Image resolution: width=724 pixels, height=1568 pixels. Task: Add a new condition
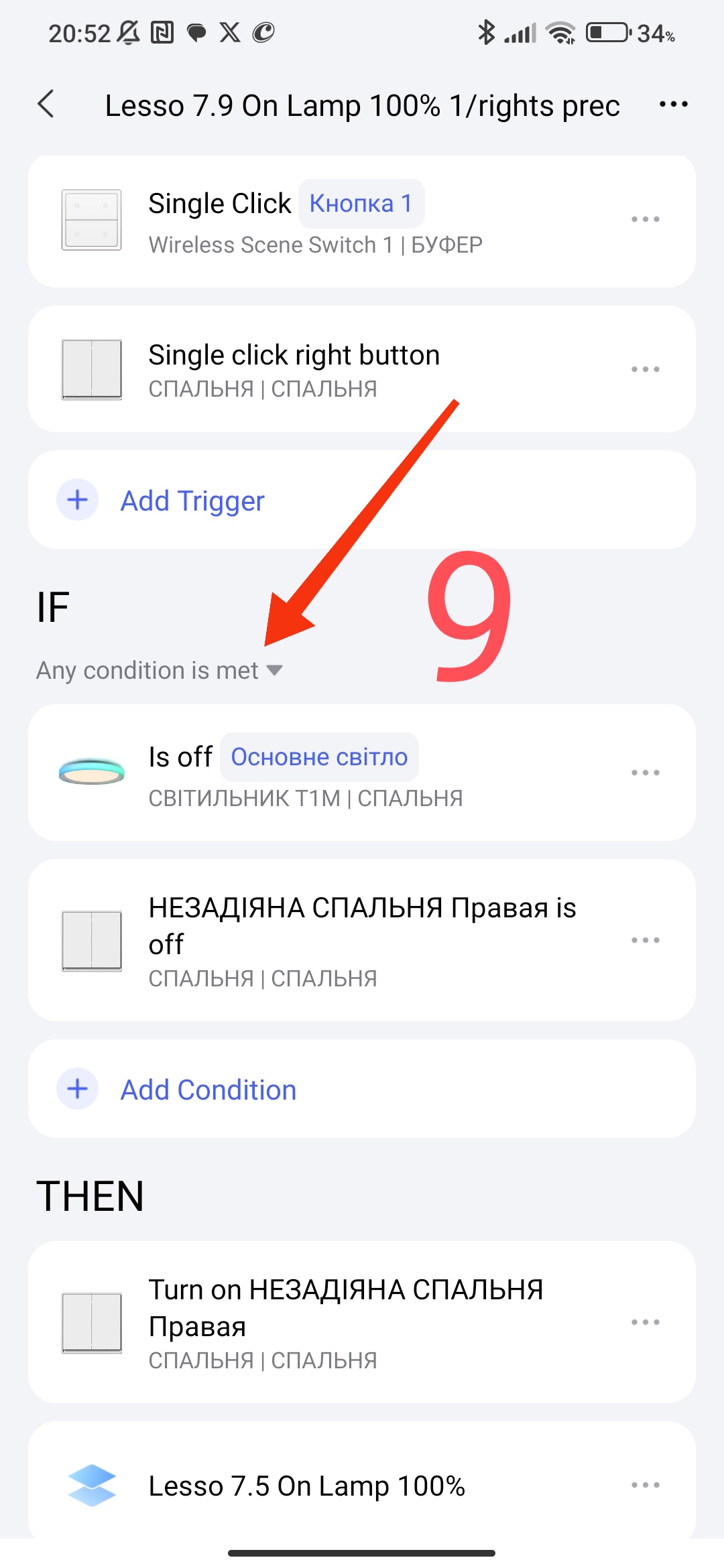coord(208,1090)
